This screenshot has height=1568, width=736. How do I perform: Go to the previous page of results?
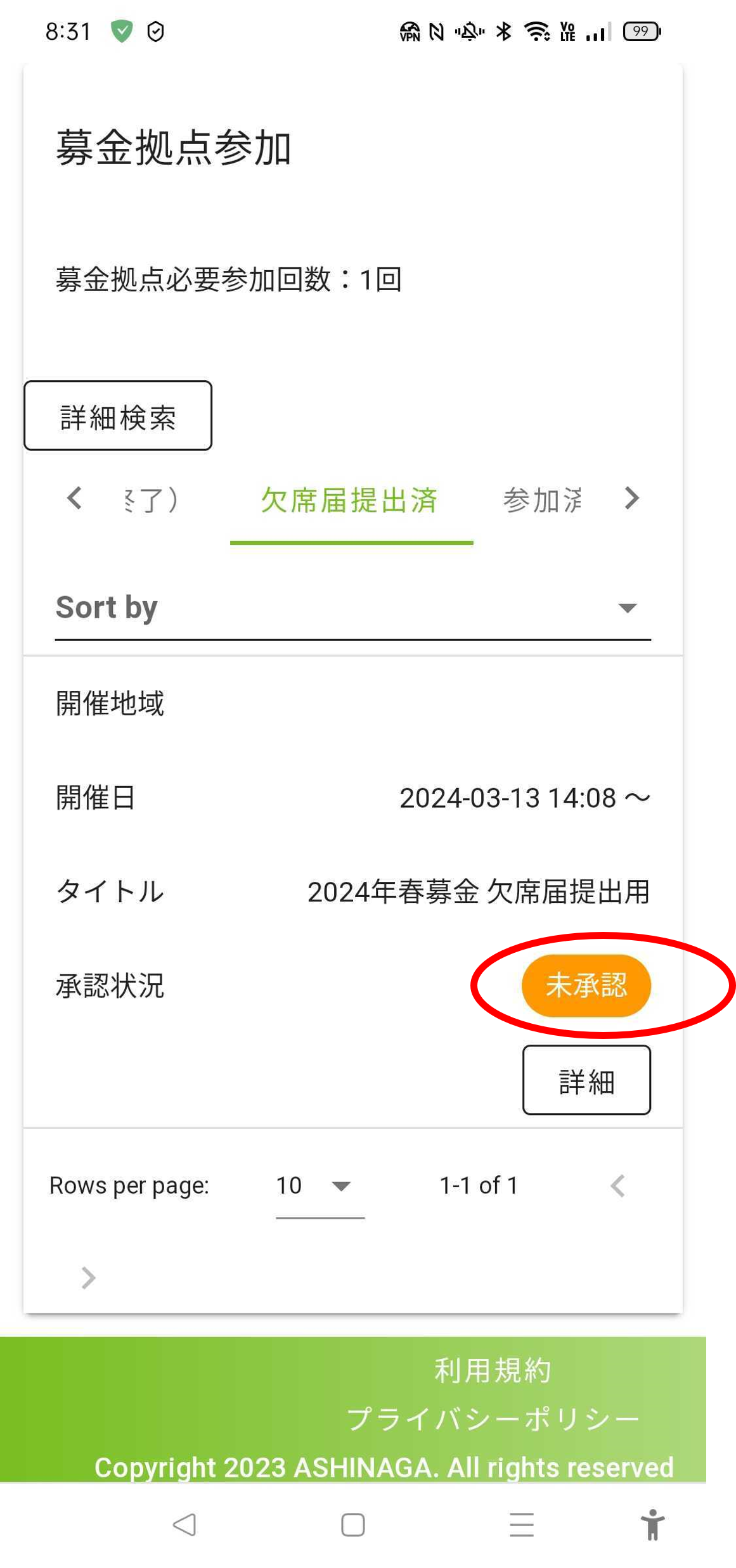[618, 1186]
